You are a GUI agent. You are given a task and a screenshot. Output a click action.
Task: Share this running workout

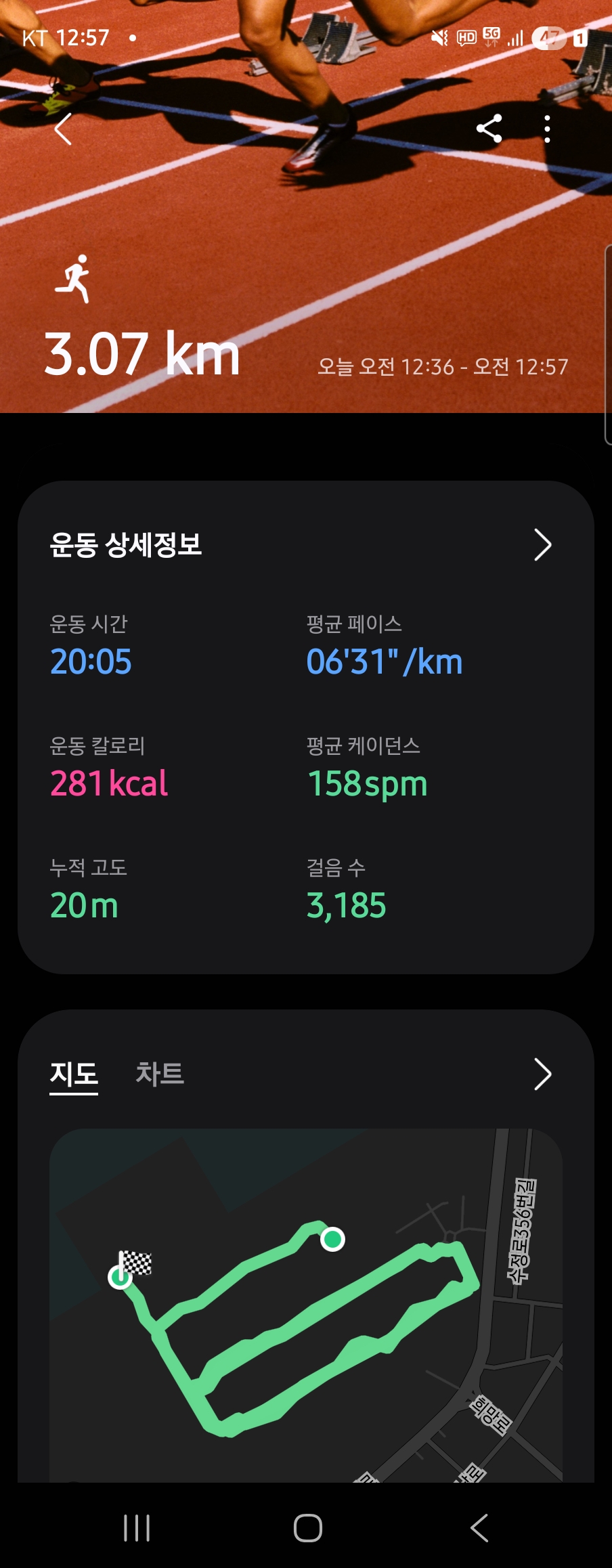pyautogui.click(x=489, y=129)
